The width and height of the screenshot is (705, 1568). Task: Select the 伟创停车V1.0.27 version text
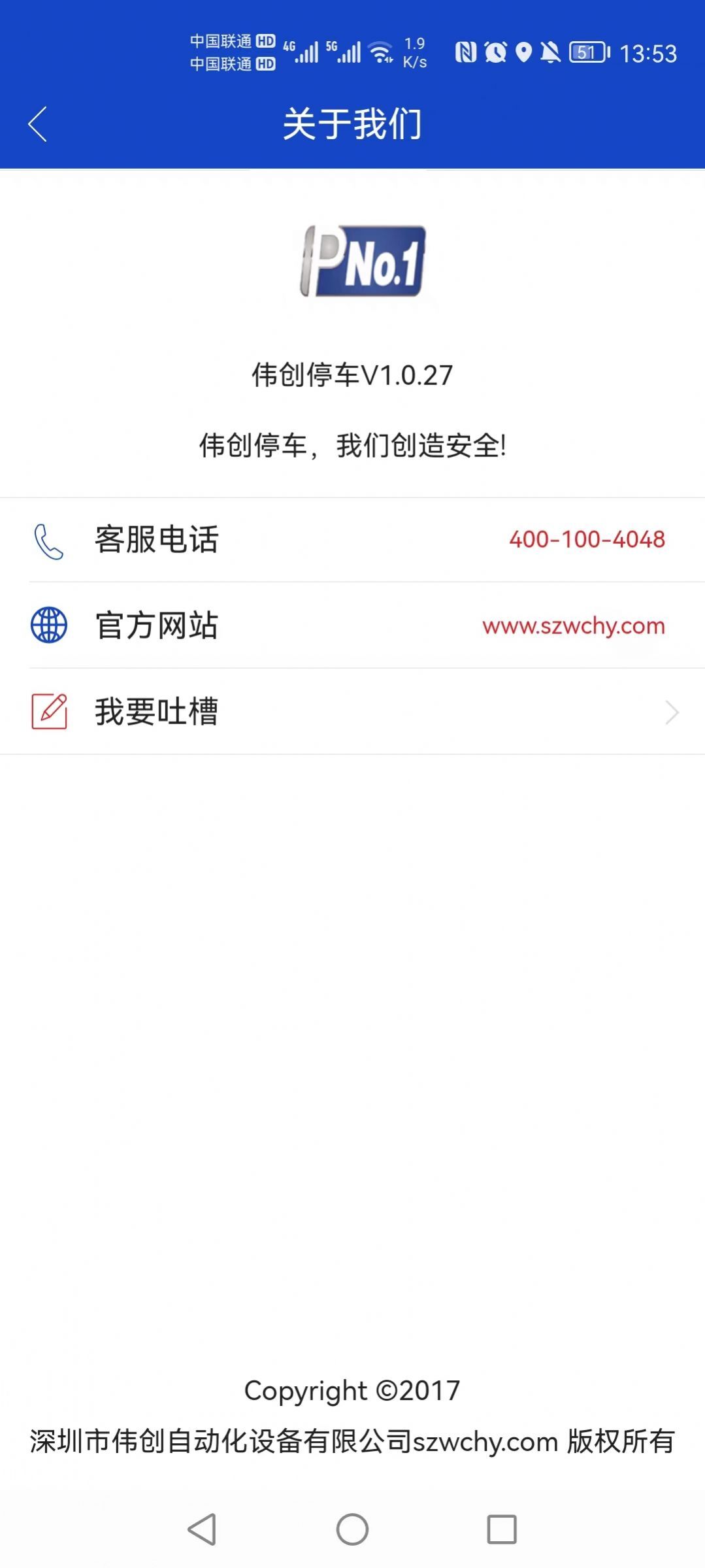(352, 376)
